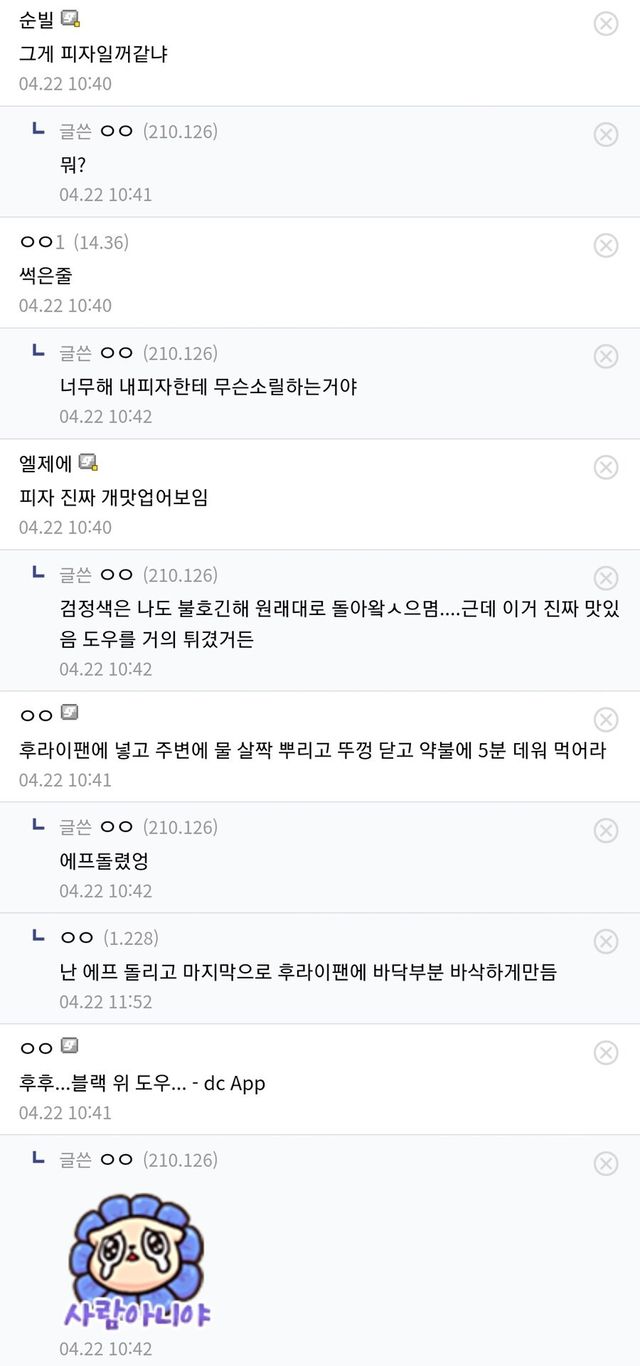
Task: Remove the '썩은줄' comment with its X
Action: [x=606, y=246]
